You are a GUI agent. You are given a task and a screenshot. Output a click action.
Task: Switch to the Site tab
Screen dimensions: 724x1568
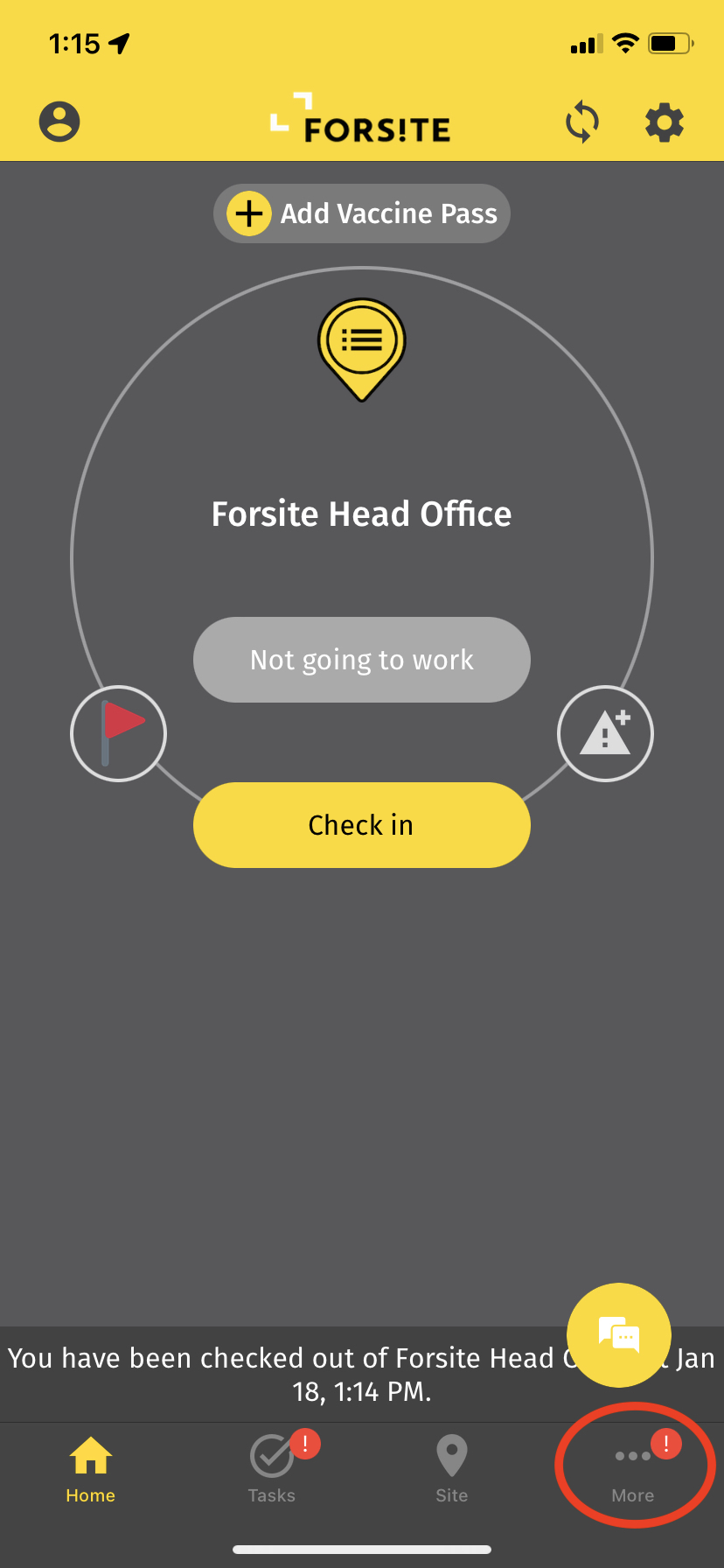tap(452, 1470)
